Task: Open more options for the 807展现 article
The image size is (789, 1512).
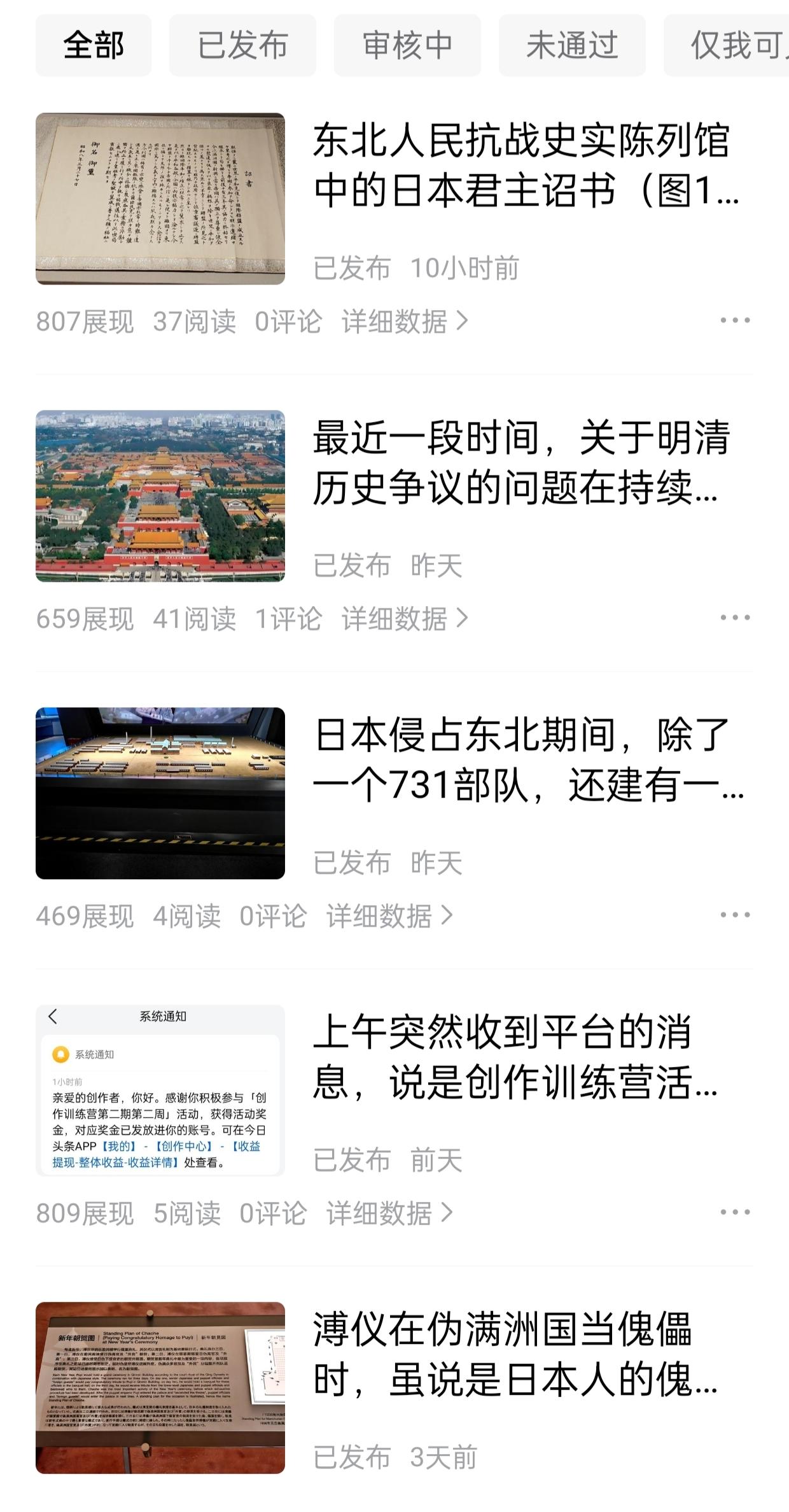Action: (735, 320)
